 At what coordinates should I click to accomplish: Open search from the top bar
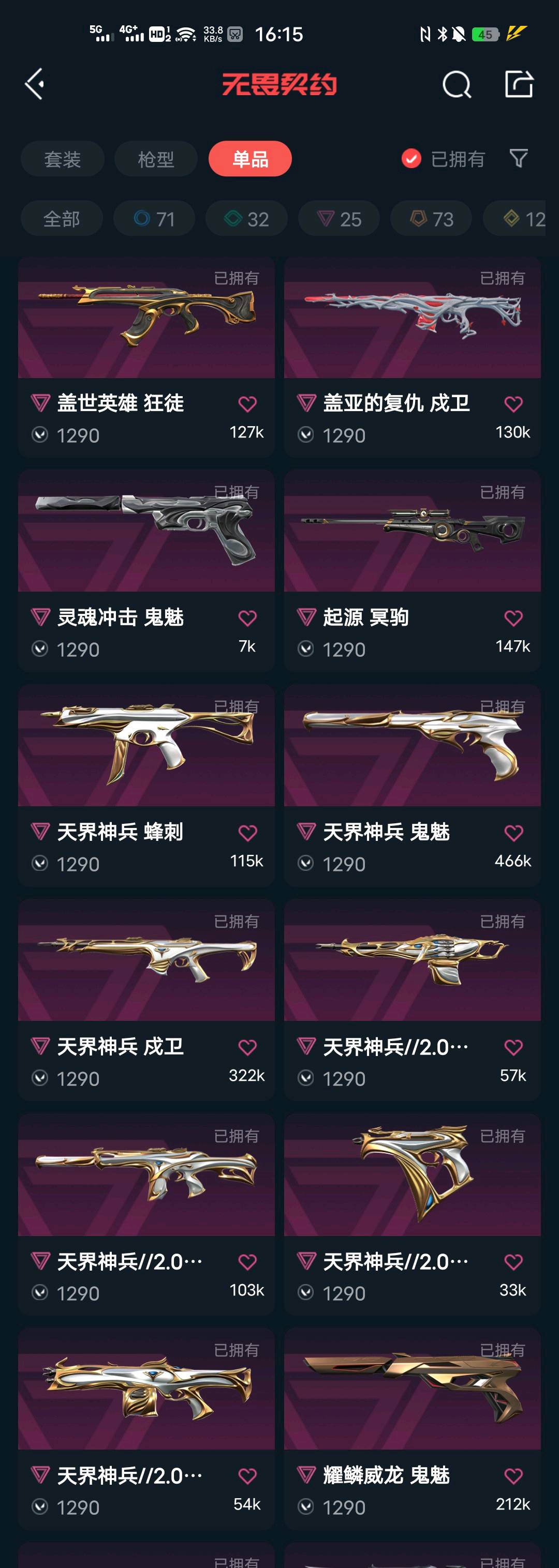click(456, 84)
